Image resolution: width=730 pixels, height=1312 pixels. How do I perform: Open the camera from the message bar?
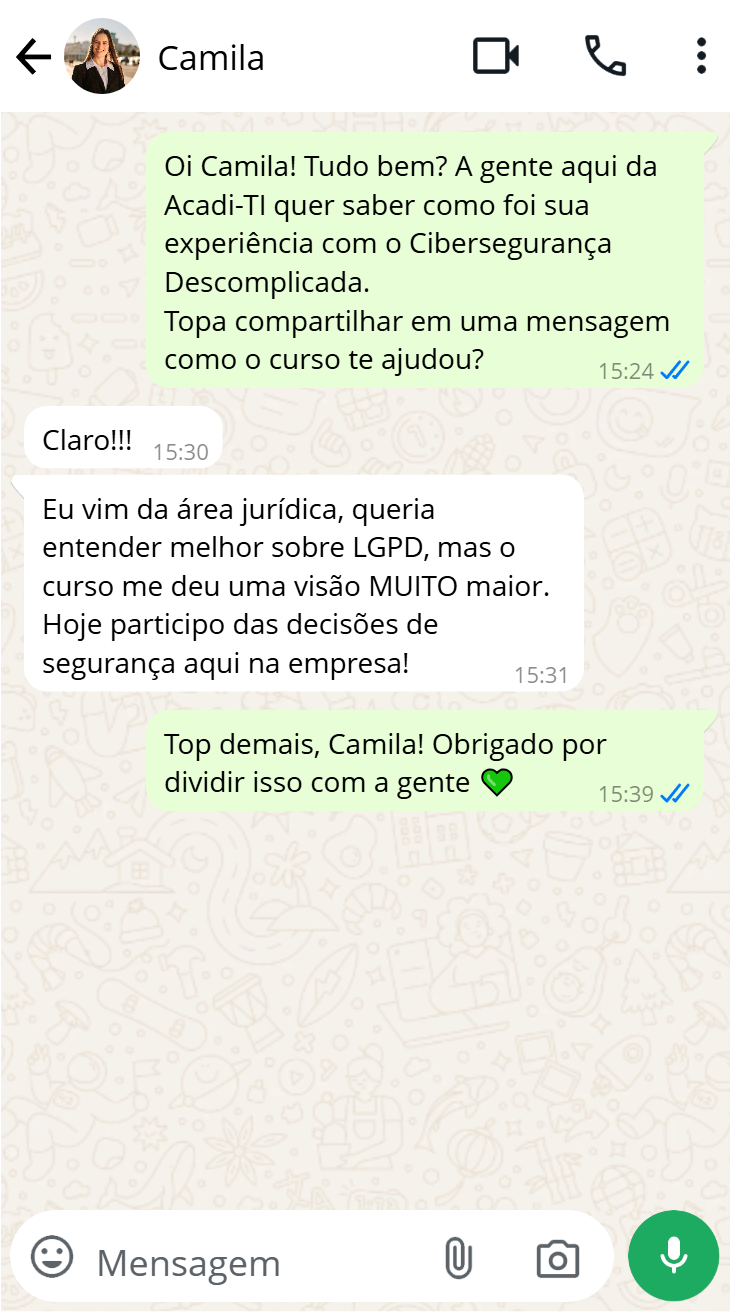point(557,1258)
